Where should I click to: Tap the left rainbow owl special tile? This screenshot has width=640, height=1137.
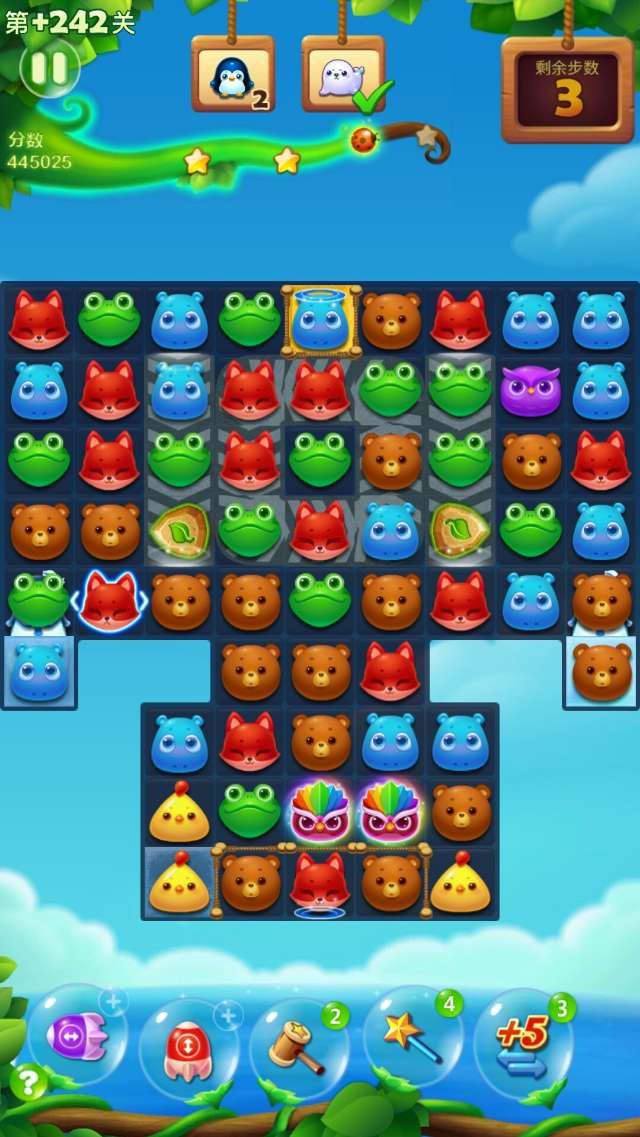[320, 811]
